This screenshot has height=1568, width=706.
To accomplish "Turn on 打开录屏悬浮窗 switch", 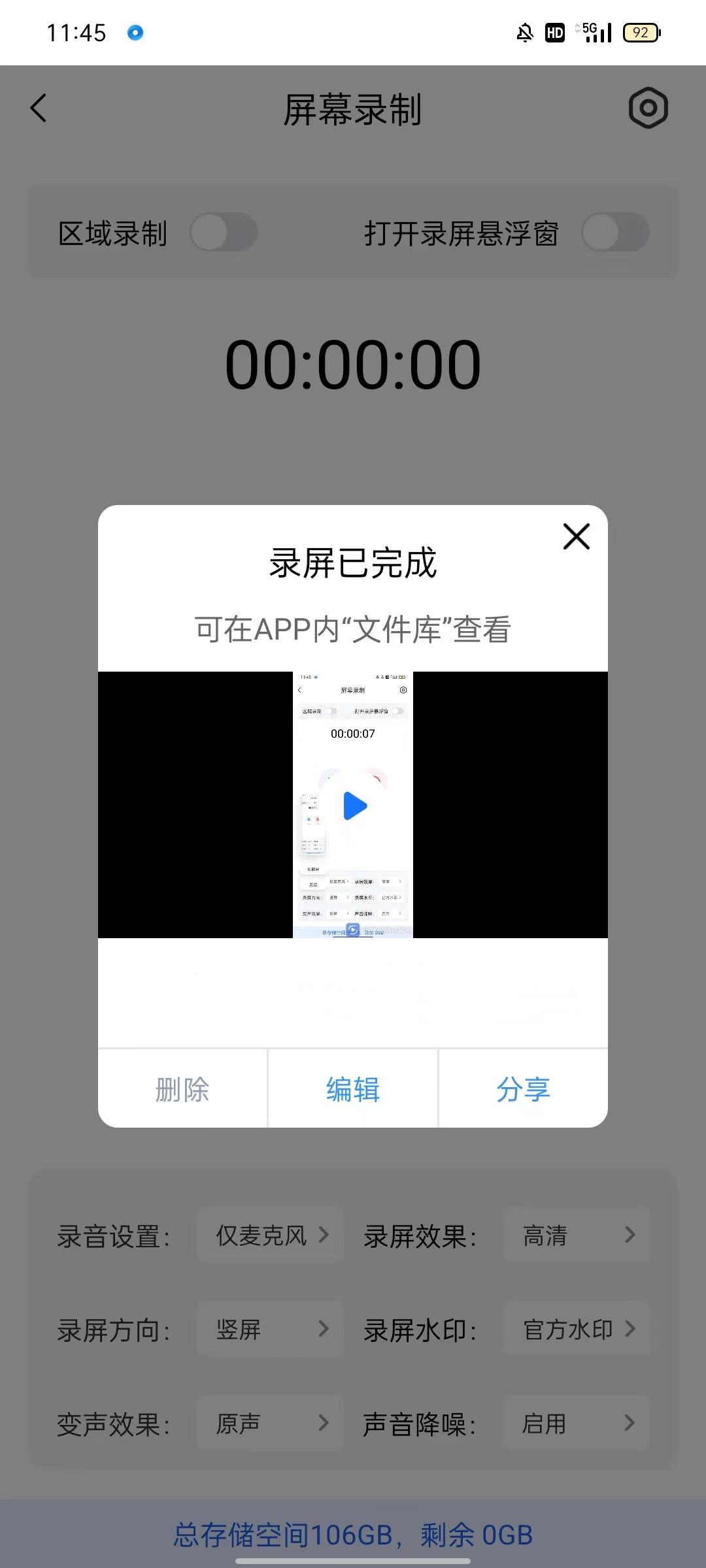I will point(614,232).
